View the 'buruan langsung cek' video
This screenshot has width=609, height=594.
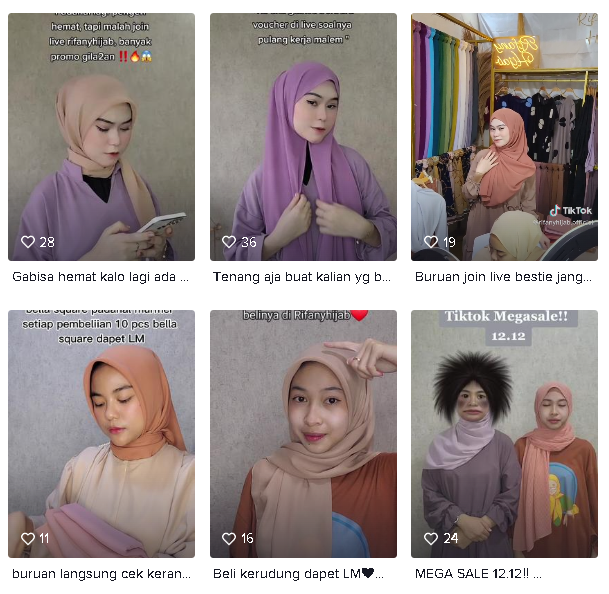click(x=101, y=433)
